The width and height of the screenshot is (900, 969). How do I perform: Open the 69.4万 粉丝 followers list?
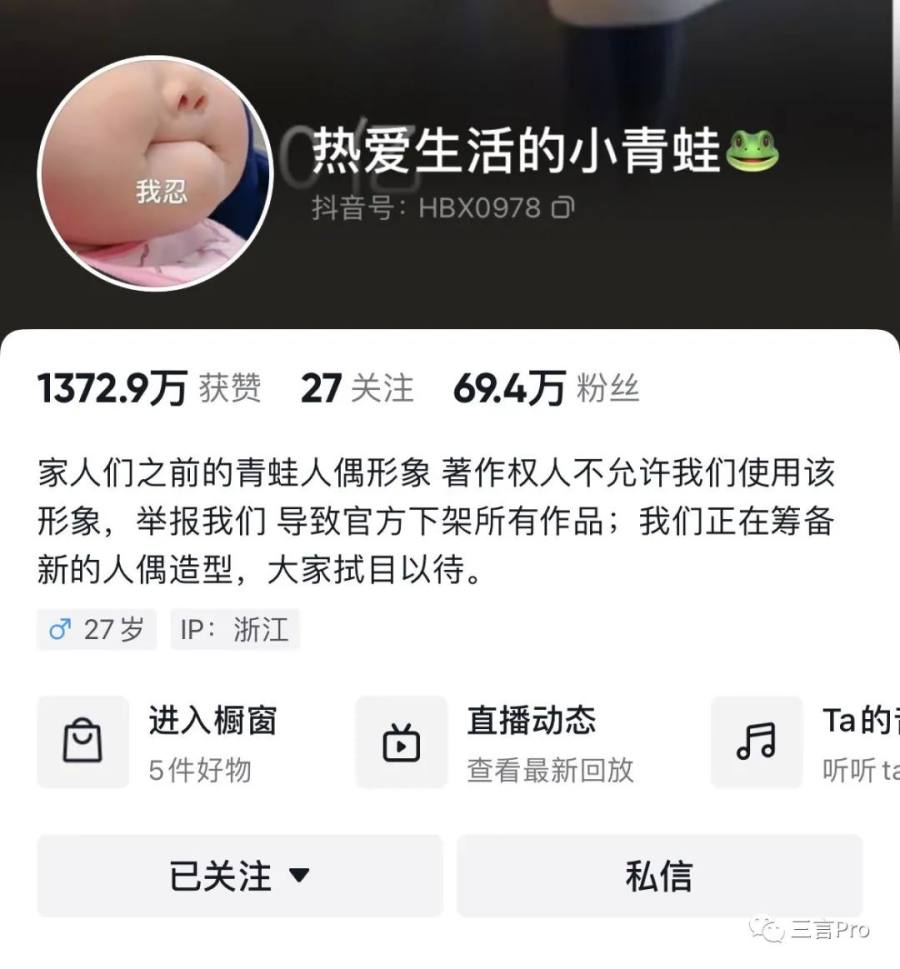[545, 388]
